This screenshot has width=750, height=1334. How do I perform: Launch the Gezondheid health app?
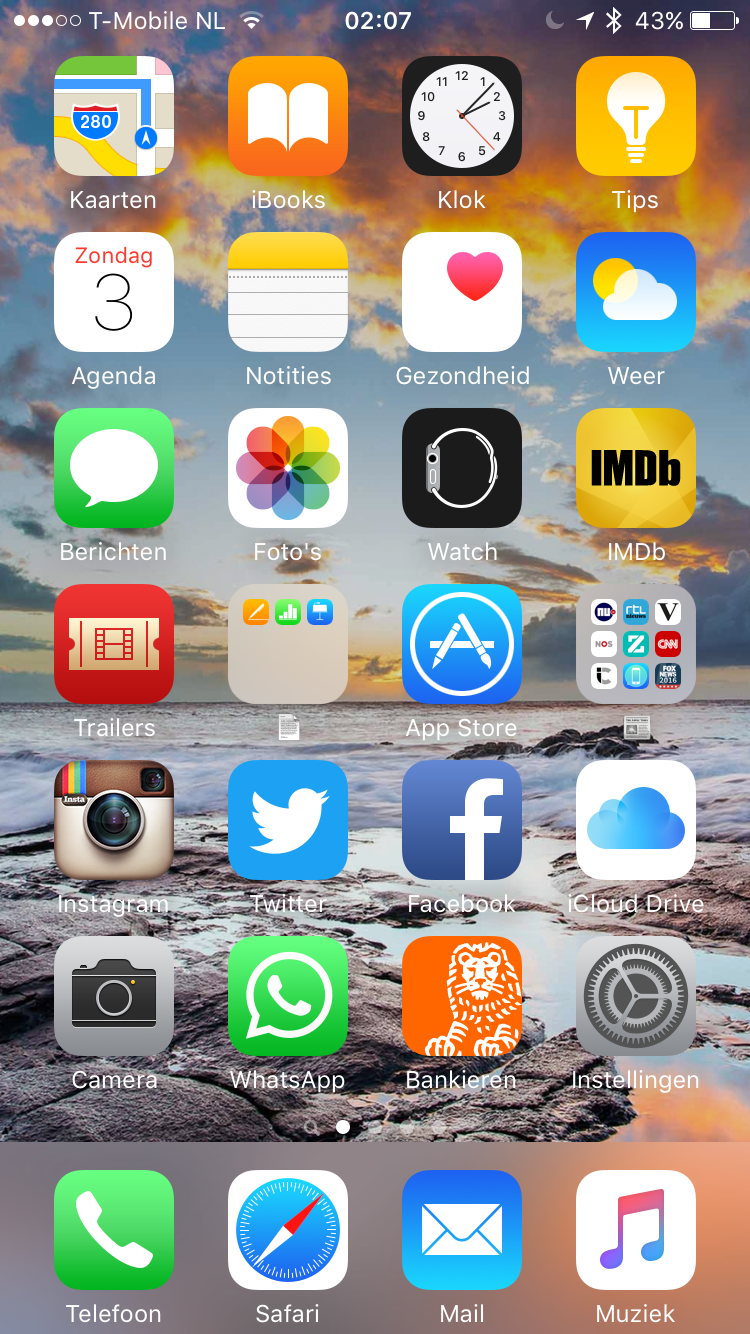(x=462, y=292)
